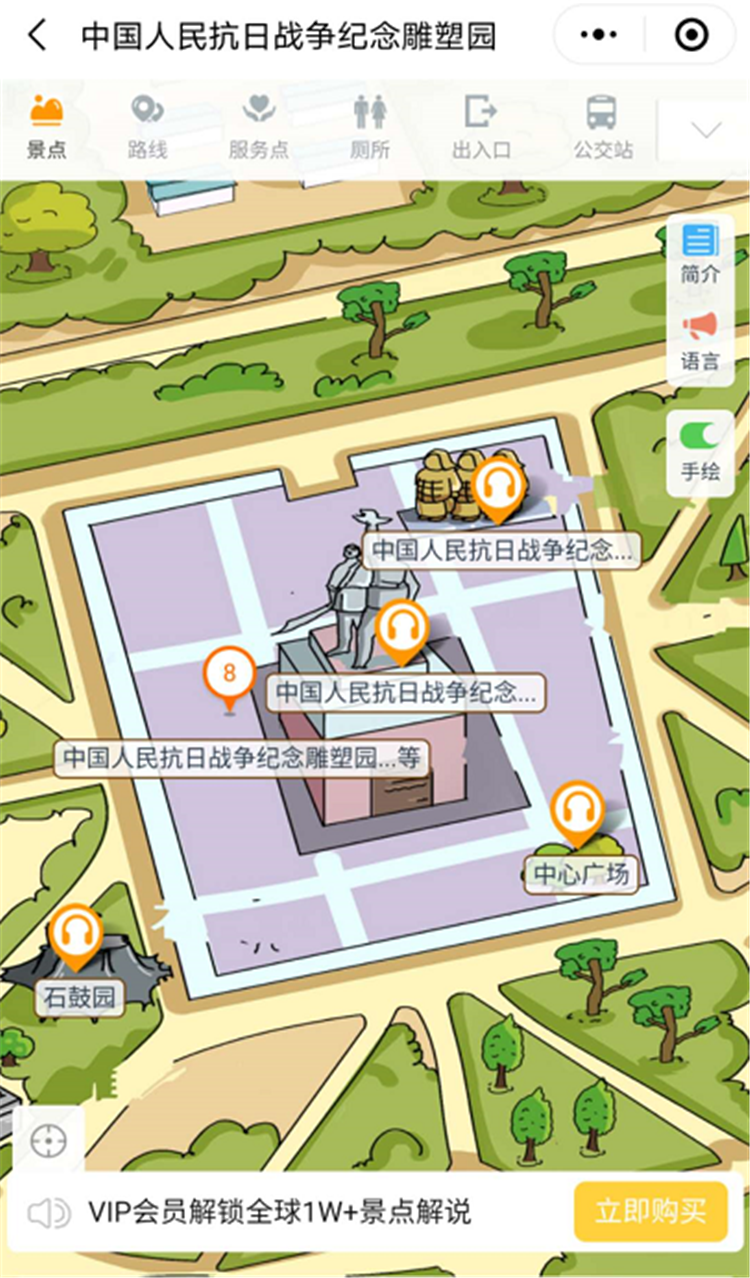The height and width of the screenshot is (1278, 750).
Task: Change the 语言 narration language
Action: (700, 341)
